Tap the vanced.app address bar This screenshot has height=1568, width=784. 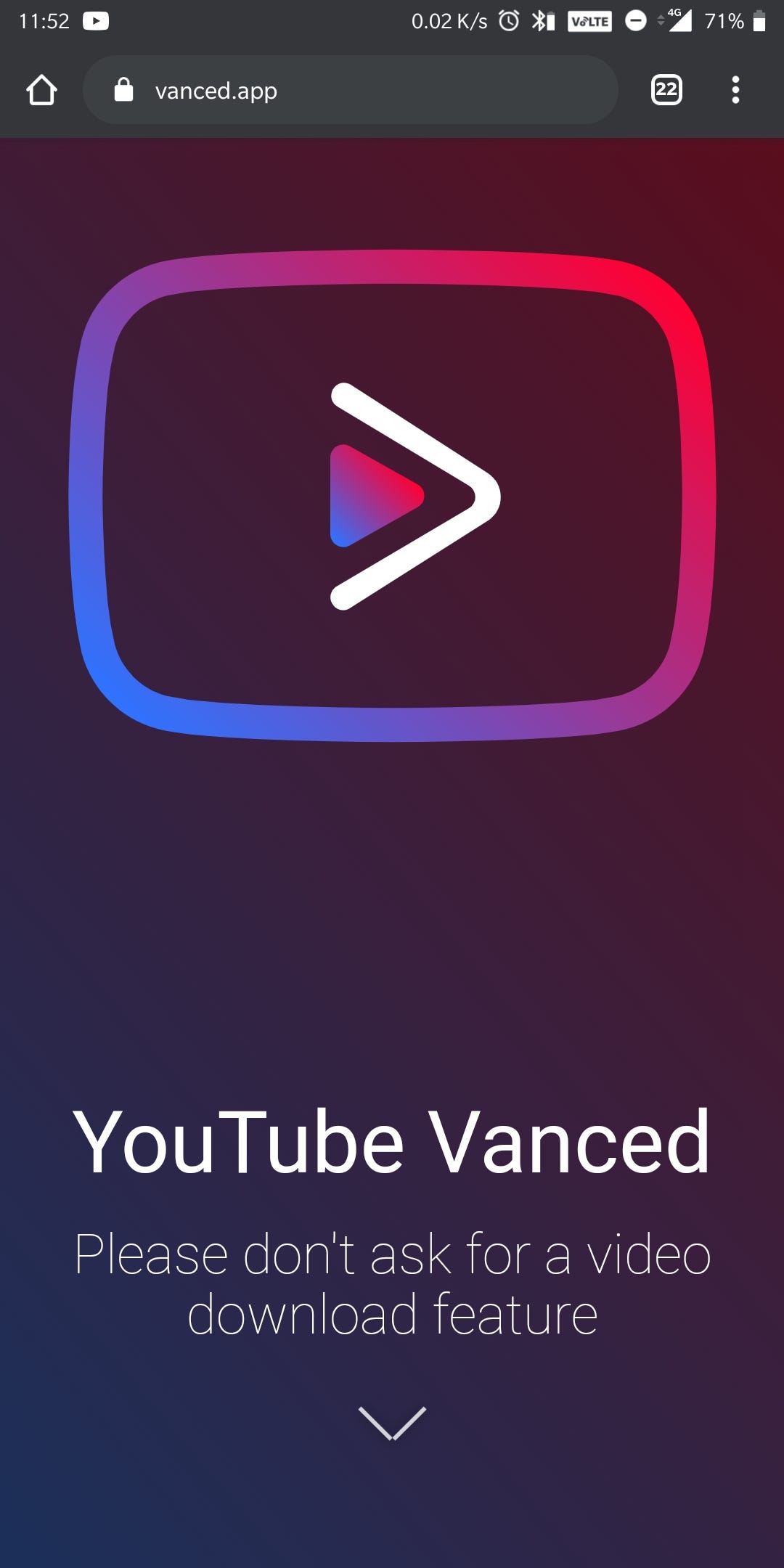tap(351, 90)
